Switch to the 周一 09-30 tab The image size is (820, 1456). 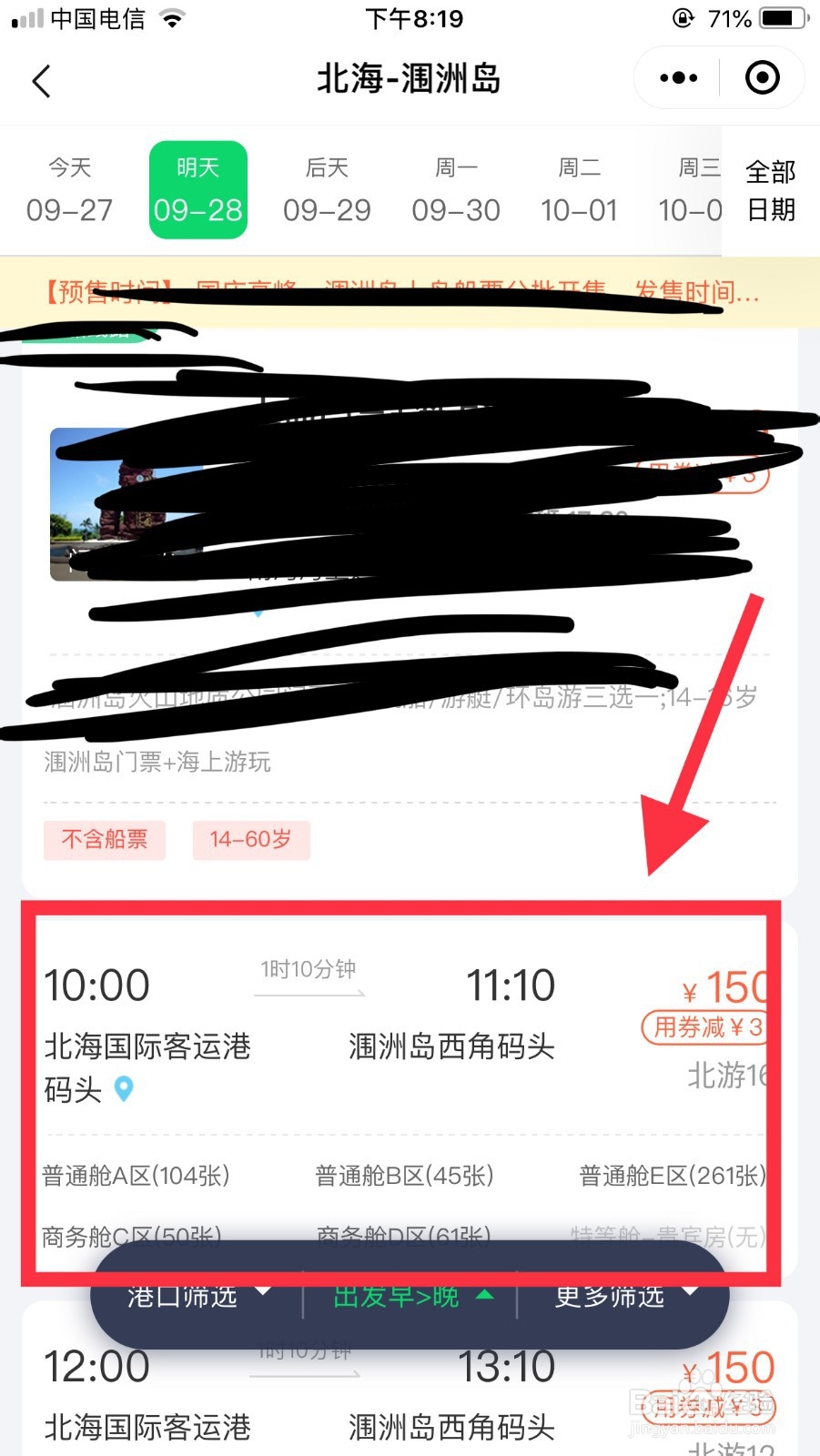pyautogui.click(x=455, y=189)
